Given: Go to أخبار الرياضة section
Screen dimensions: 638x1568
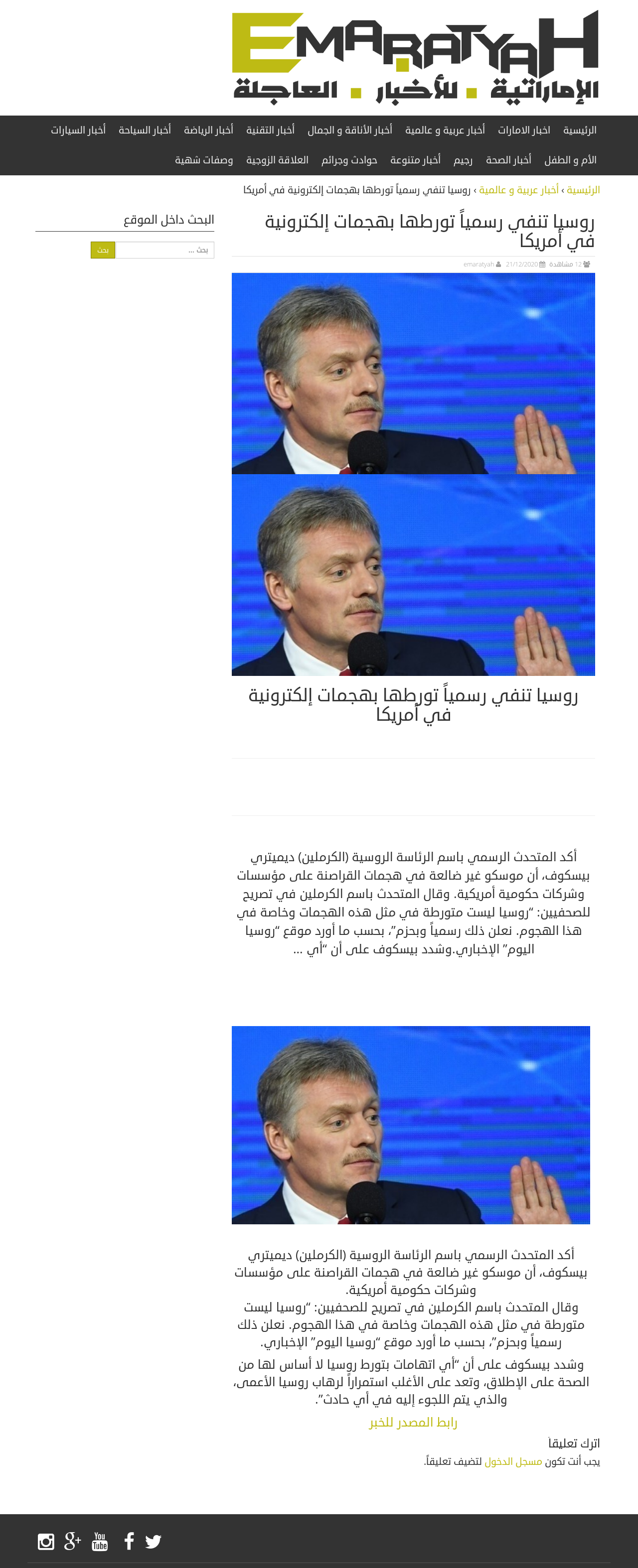Looking at the screenshot, I should click(208, 131).
